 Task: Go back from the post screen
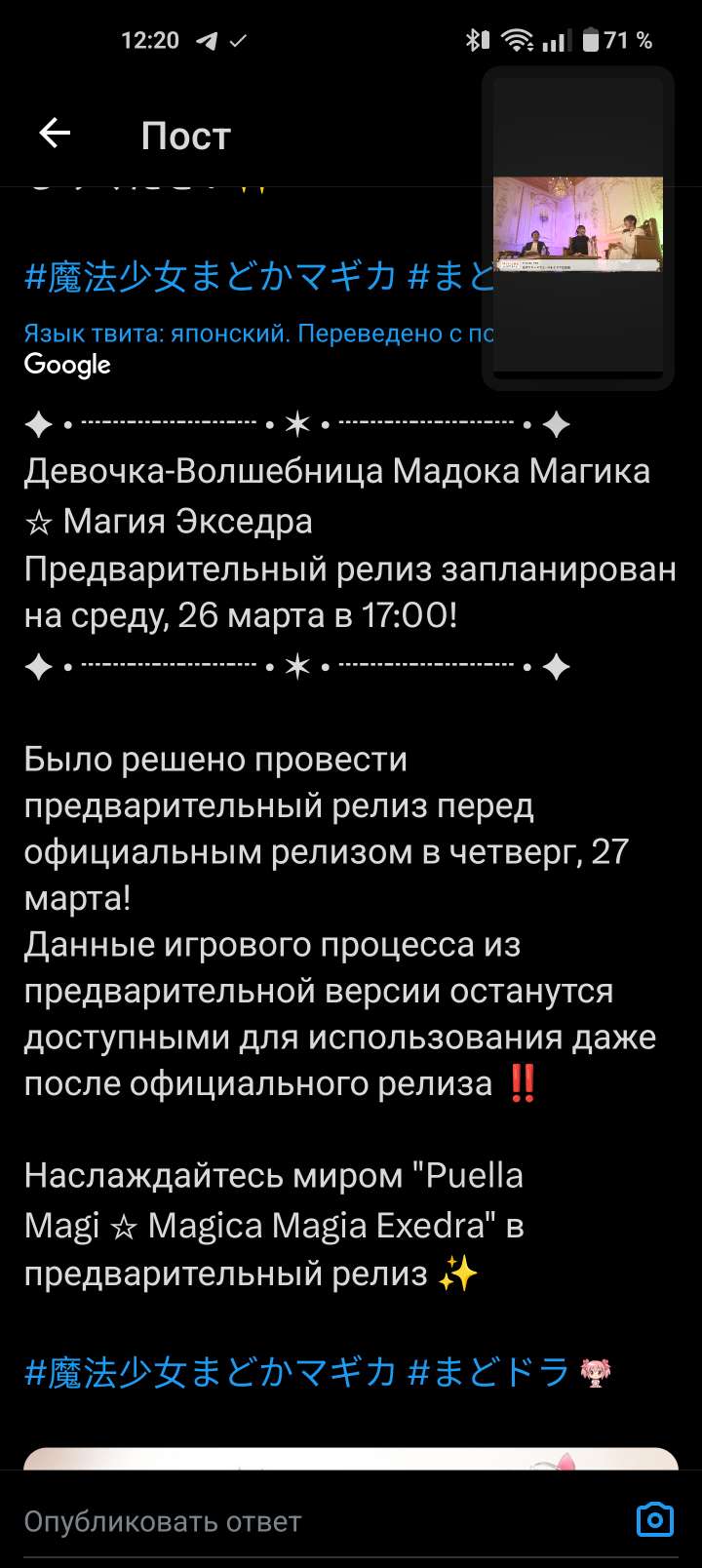[55, 134]
